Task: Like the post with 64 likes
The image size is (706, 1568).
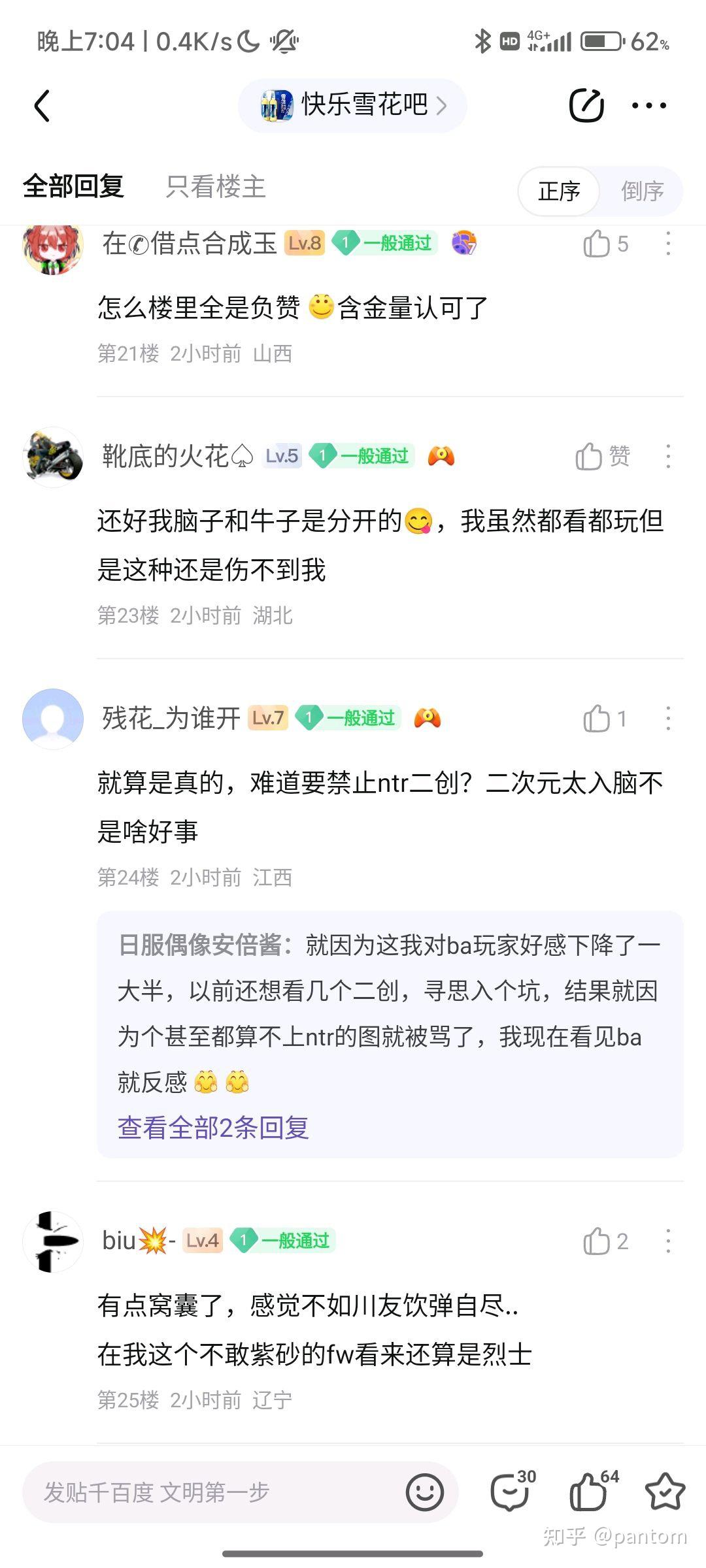Action: [x=590, y=1492]
